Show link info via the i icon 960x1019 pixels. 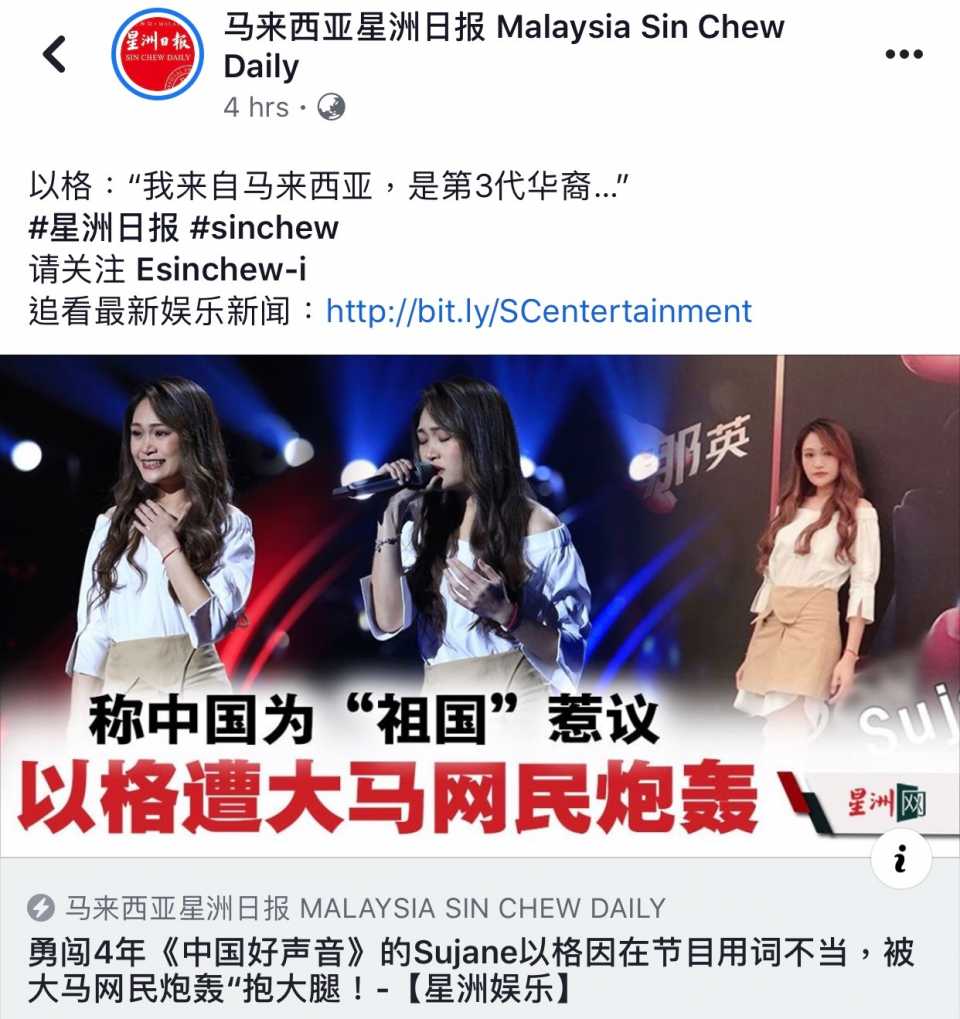[900, 859]
